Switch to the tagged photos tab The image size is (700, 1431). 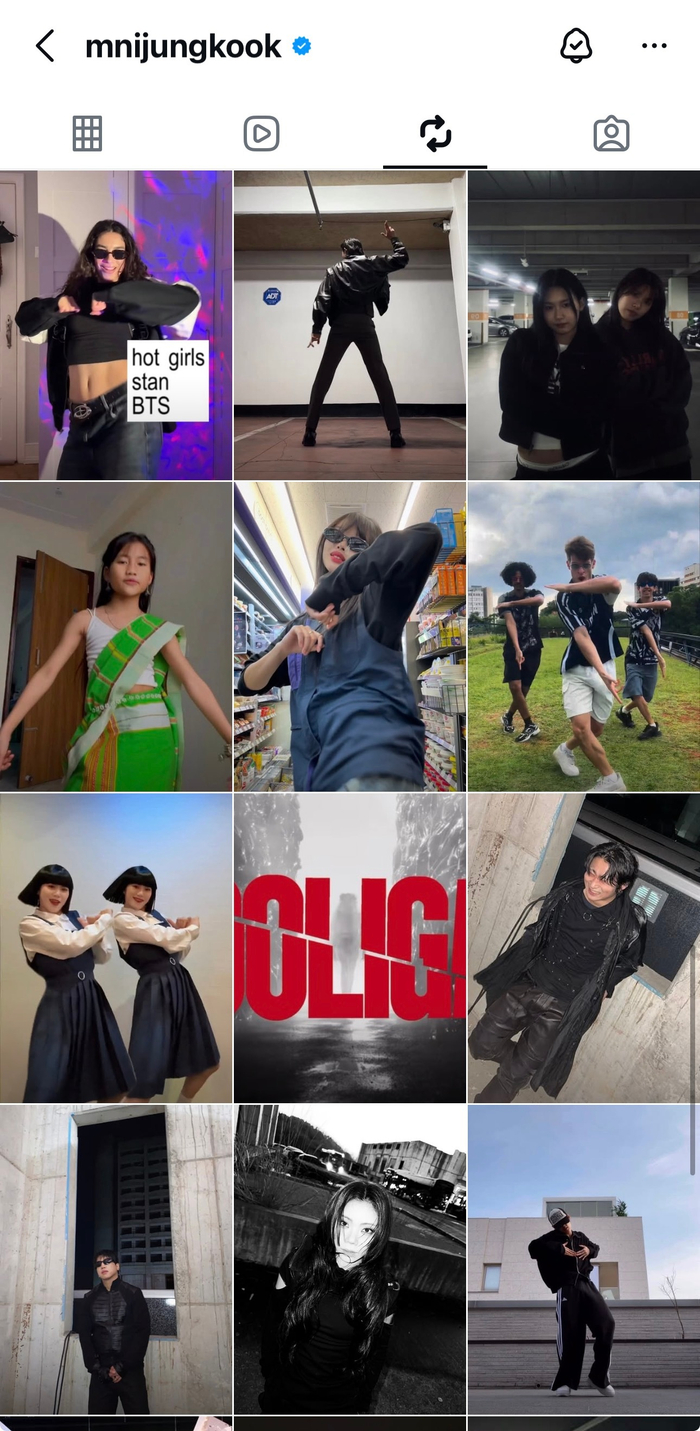tap(611, 134)
